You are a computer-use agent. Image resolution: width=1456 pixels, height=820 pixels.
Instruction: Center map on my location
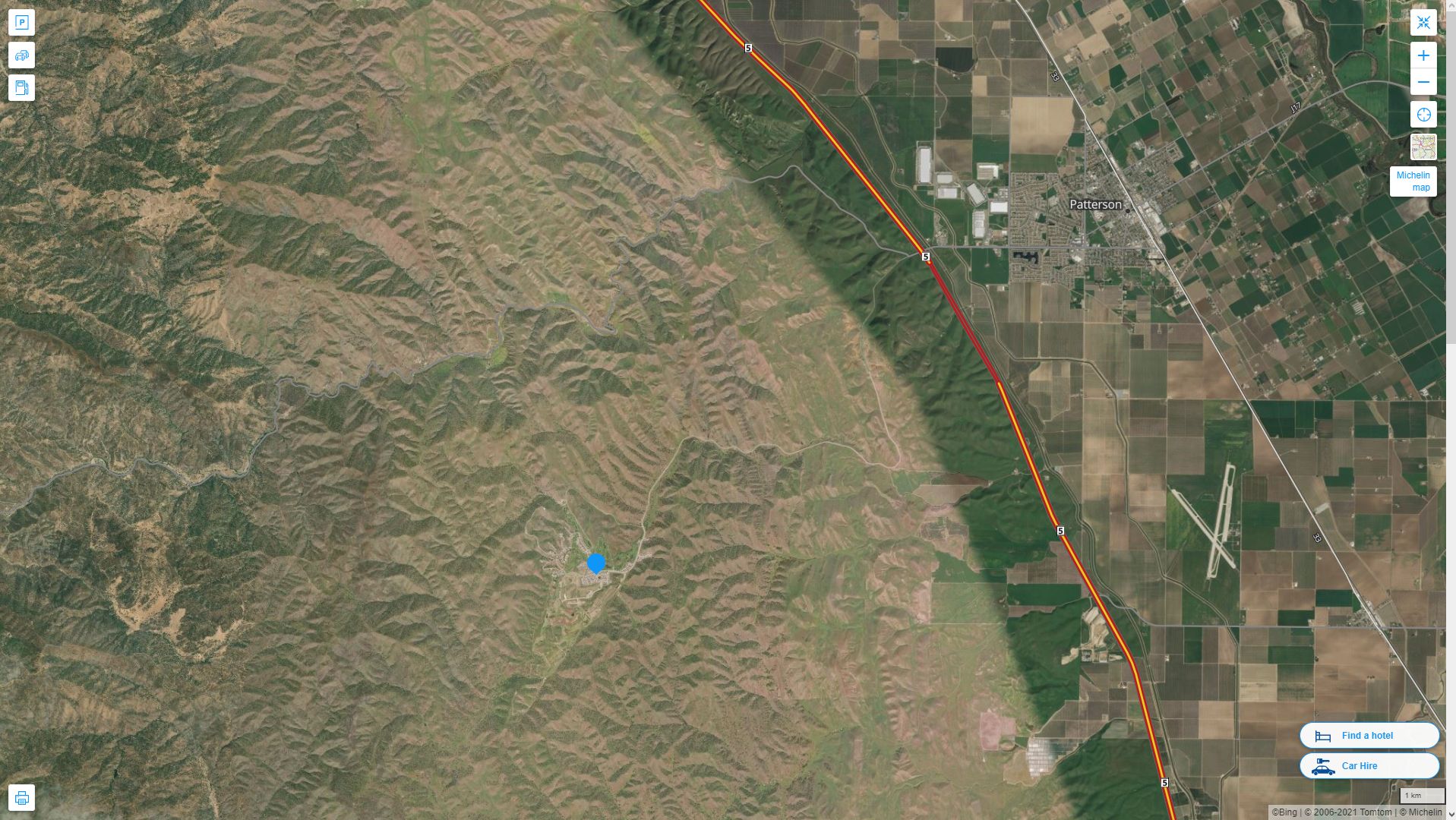pyautogui.click(x=1423, y=115)
